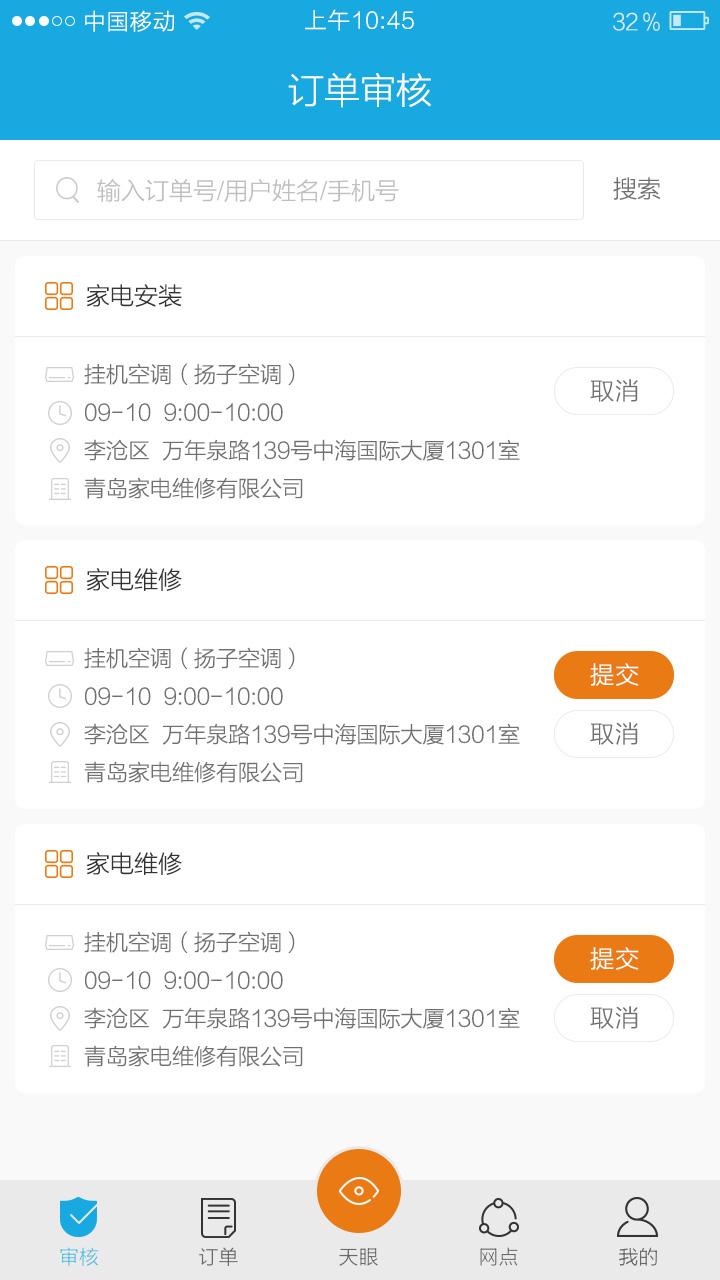Viewport: 720px width, 1280px height.
Task: Cancel the 家电安装 order
Action: [x=613, y=391]
